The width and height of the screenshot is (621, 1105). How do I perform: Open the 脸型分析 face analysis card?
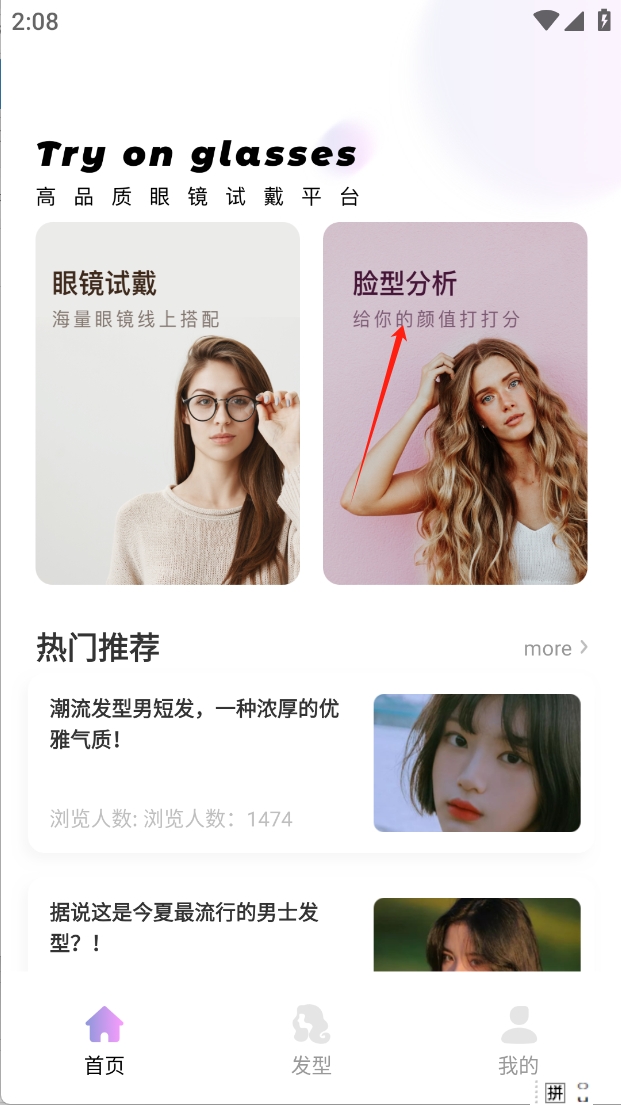455,403
